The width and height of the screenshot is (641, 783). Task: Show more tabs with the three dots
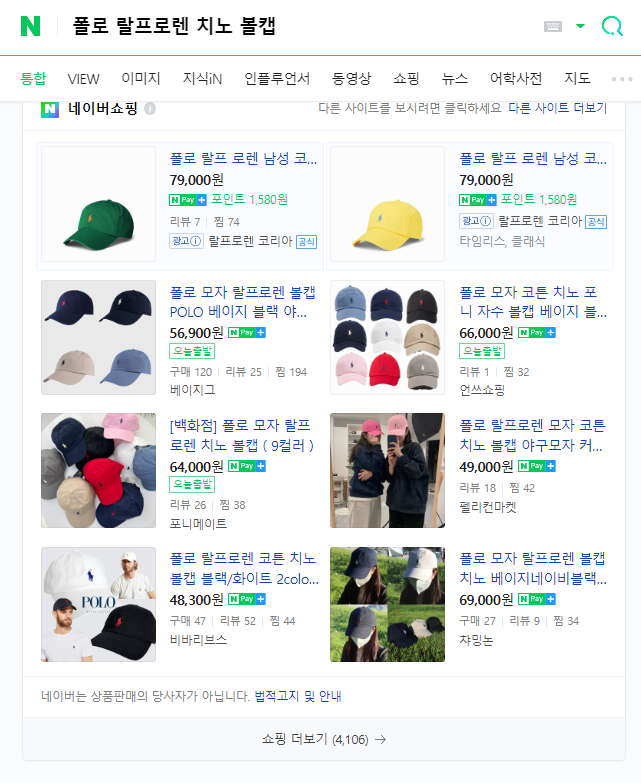622,79
